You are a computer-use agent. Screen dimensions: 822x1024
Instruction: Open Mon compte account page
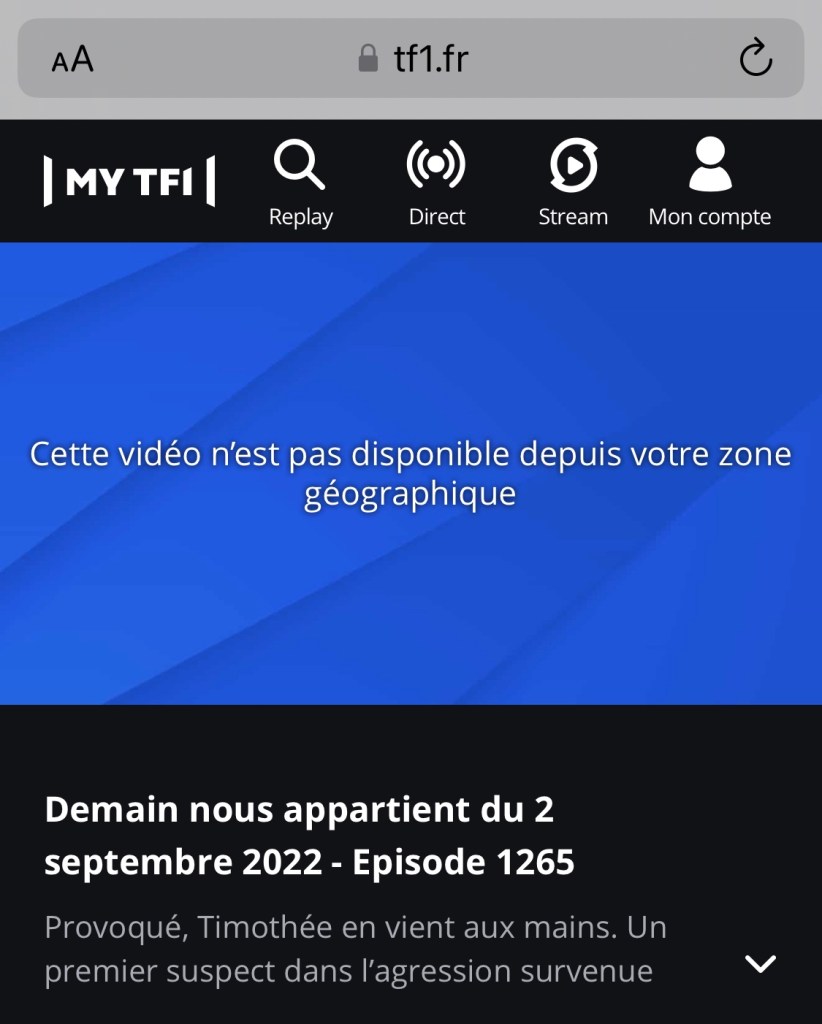point(710,182)
